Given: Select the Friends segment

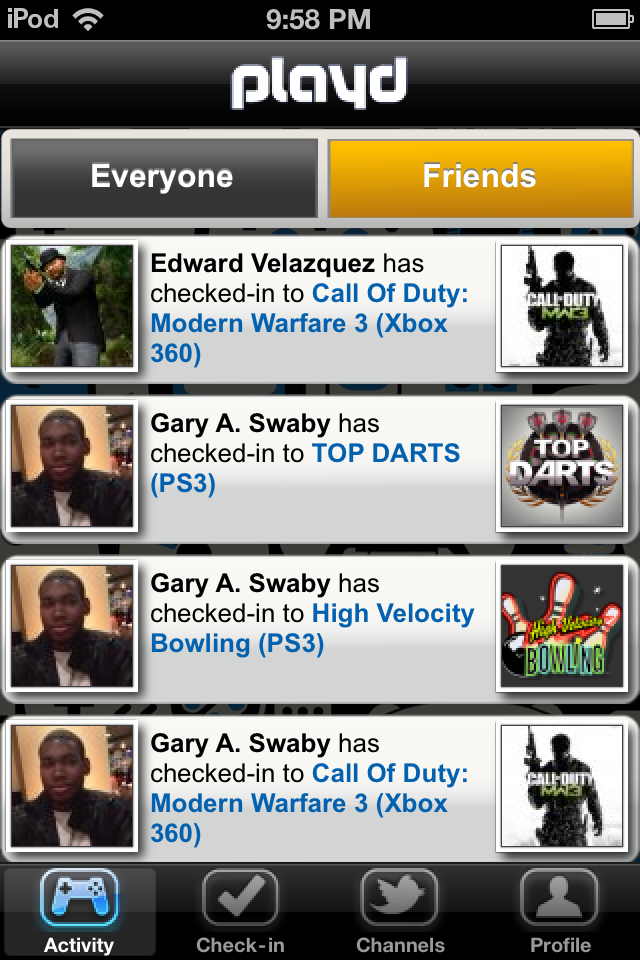Looking at the screenshot, I should [x=480, y=178].
